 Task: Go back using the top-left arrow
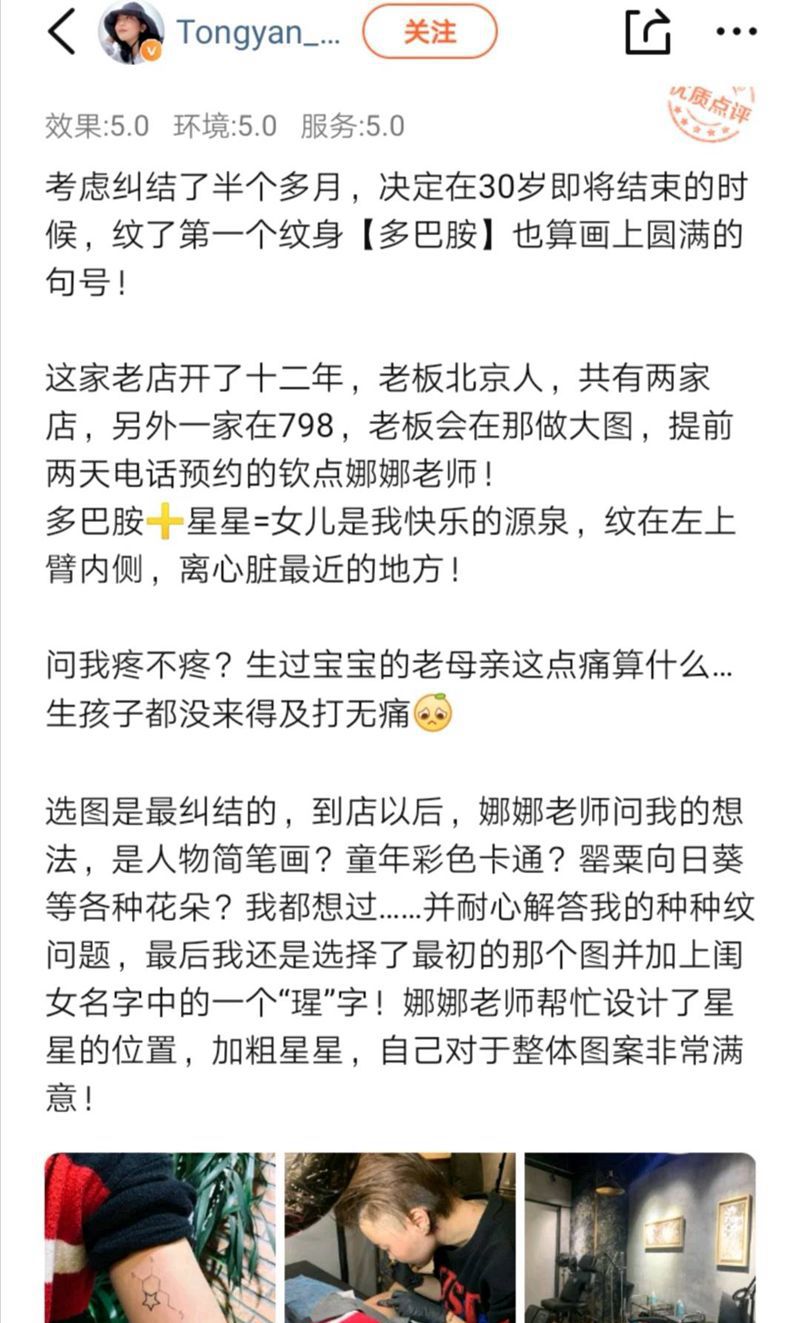point(62,32)
